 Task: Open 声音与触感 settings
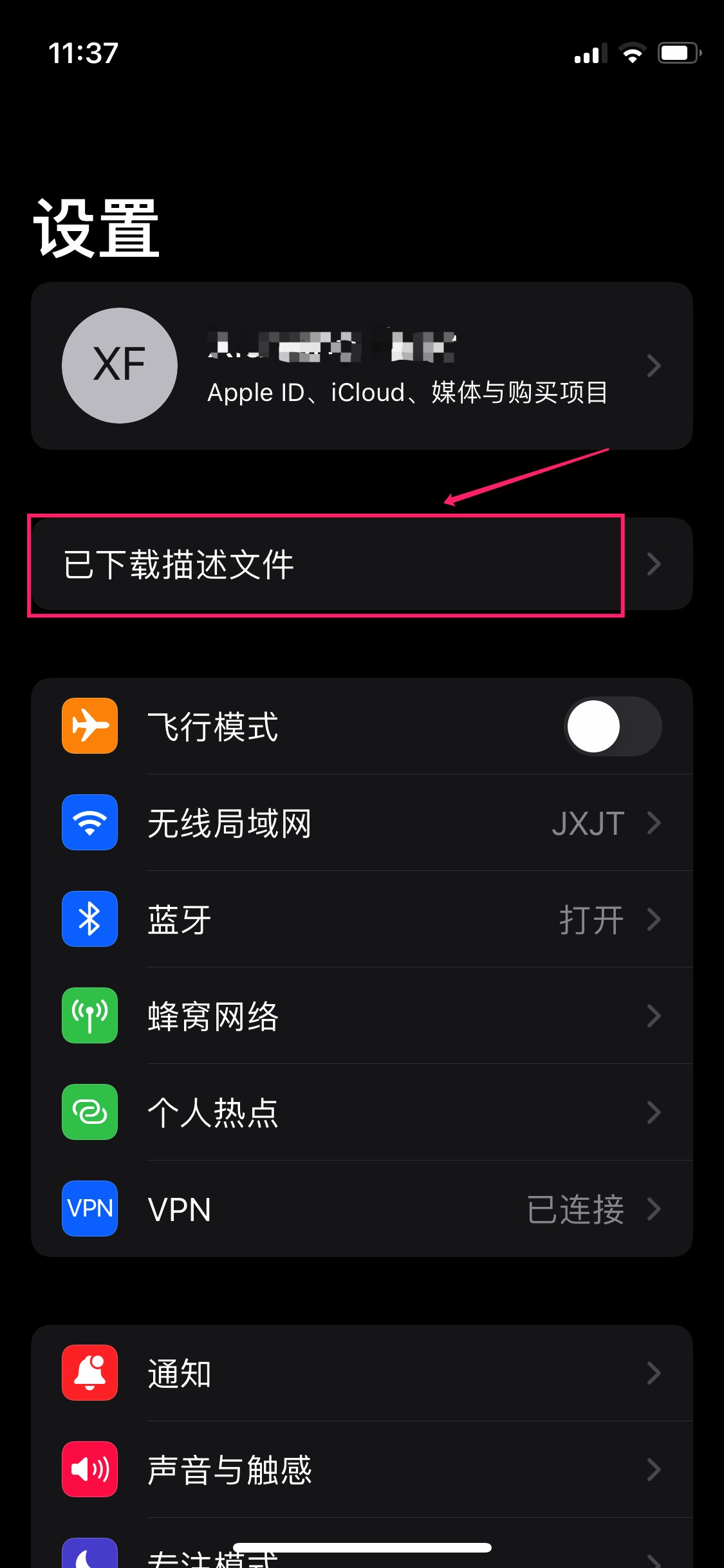pyautogui.click(x=362, y=1470)
